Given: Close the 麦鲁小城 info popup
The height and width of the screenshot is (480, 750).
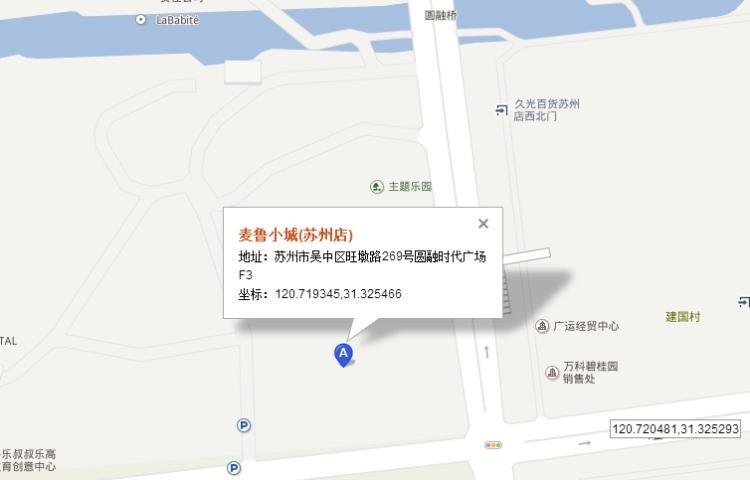Looking at the screenshot, I should click(x=483, y=224).
